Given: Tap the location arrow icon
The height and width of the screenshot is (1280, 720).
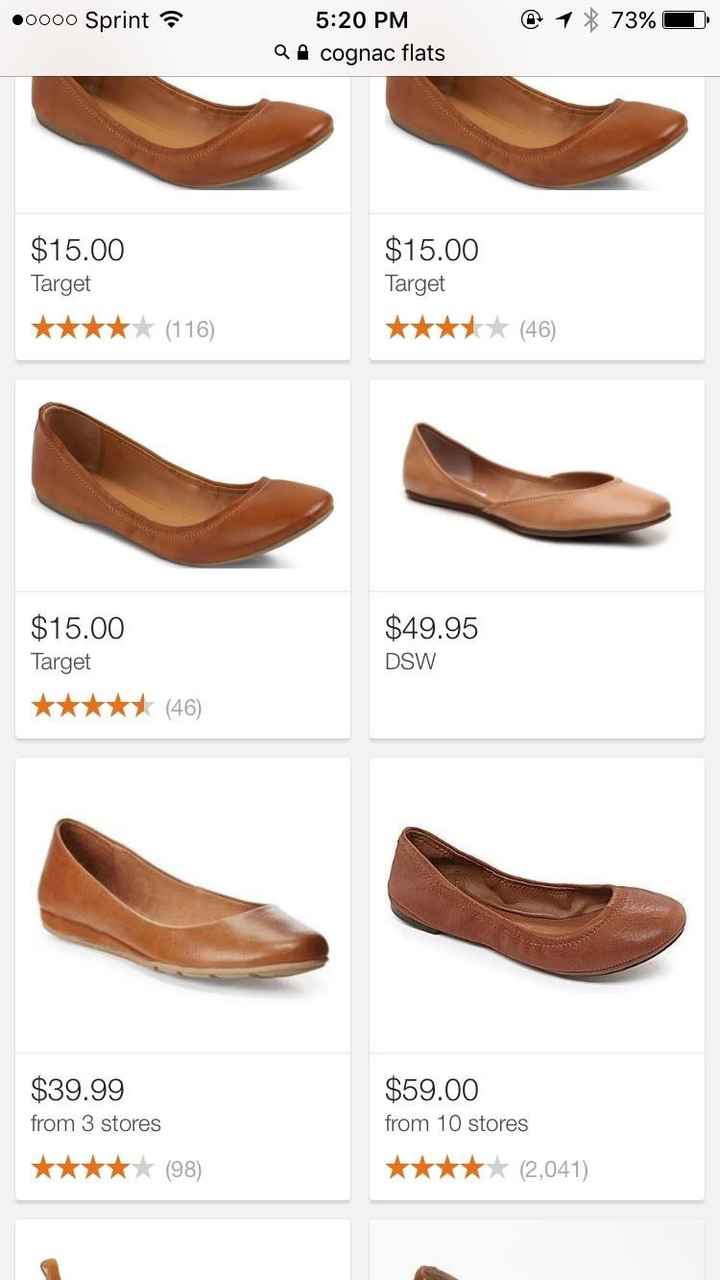Looking at the screenshot, I should click(x=561, y=18).
